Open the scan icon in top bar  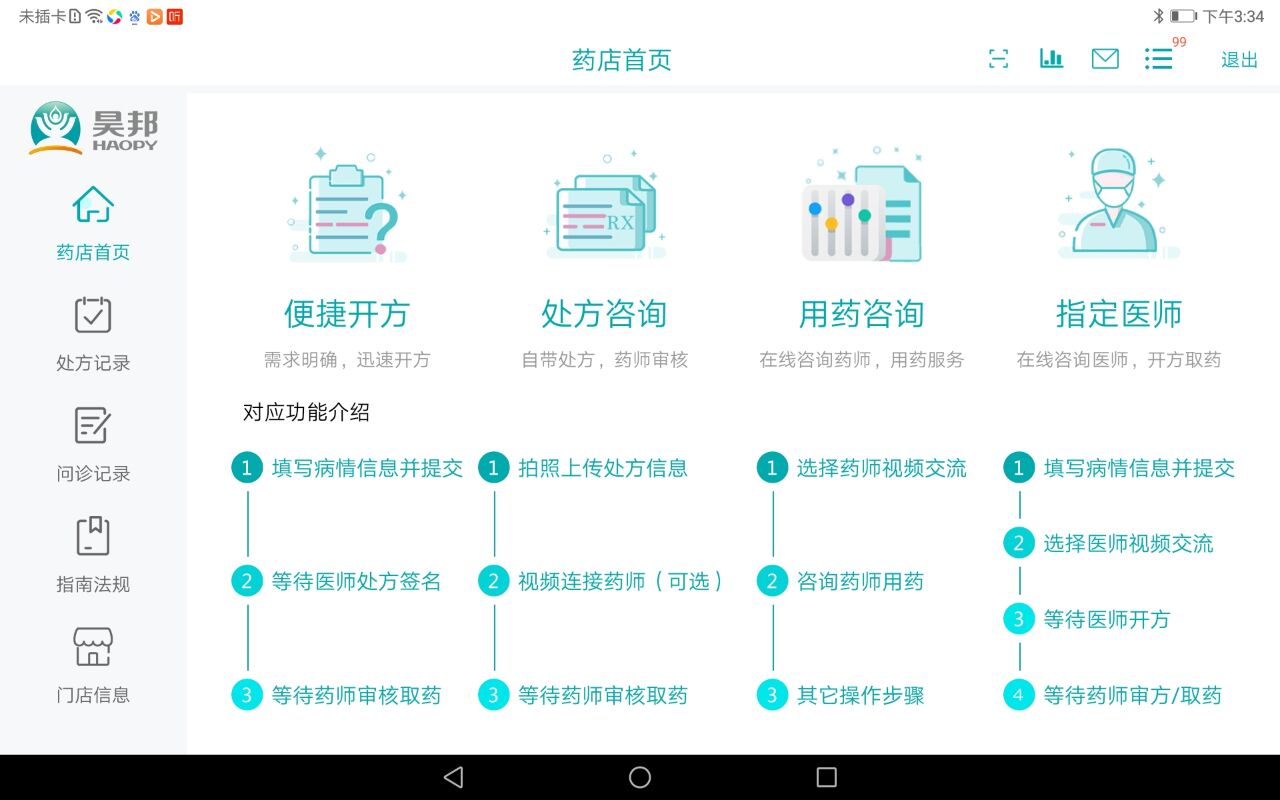point(998,59)
